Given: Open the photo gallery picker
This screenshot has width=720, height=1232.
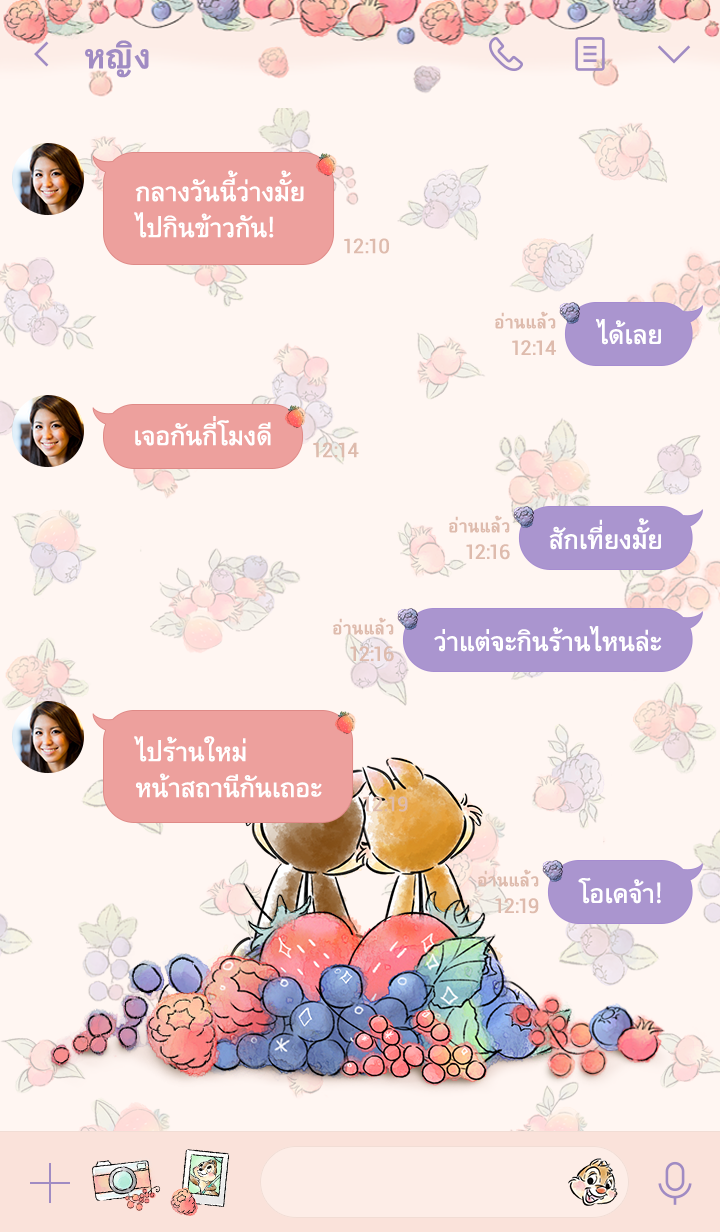Looking at the screenshot, I should tap(203, 1180).
